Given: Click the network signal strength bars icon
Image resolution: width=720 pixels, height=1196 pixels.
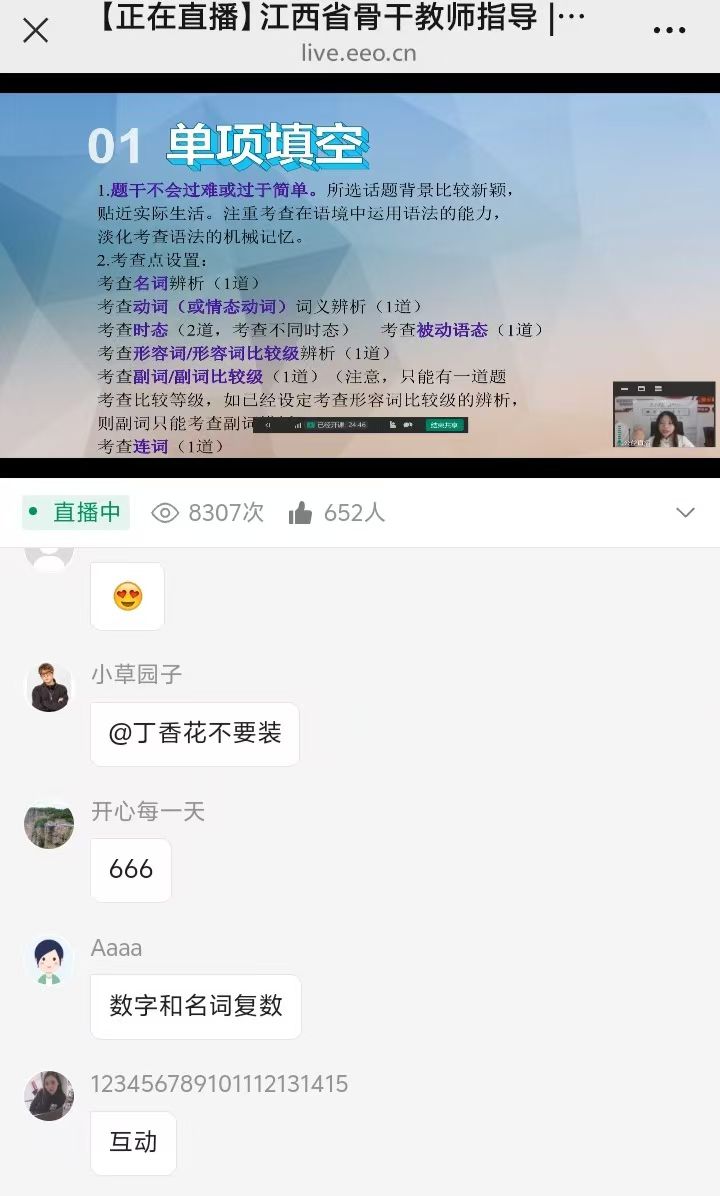Looking at the screenshot, I should (x=297, y=425).
